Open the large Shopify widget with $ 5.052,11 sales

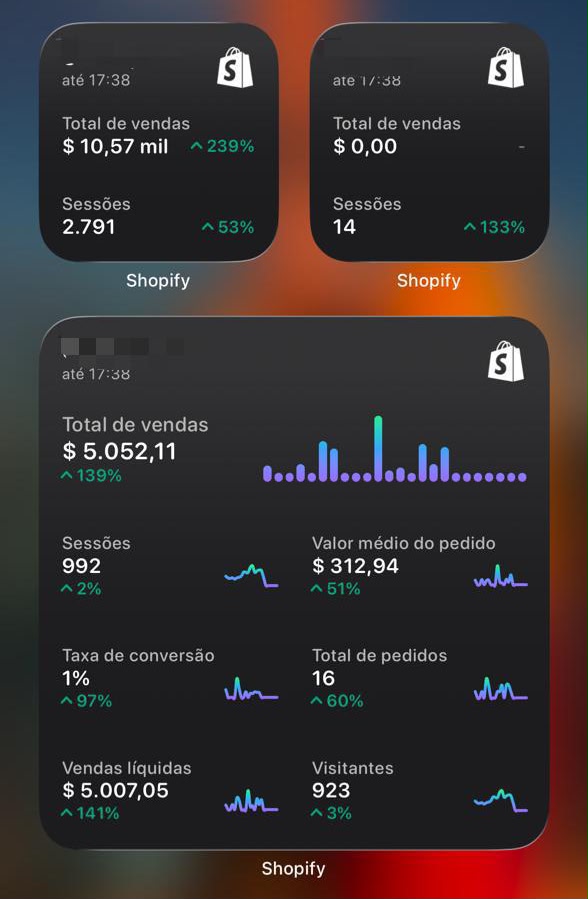click(x=294, y=583)
